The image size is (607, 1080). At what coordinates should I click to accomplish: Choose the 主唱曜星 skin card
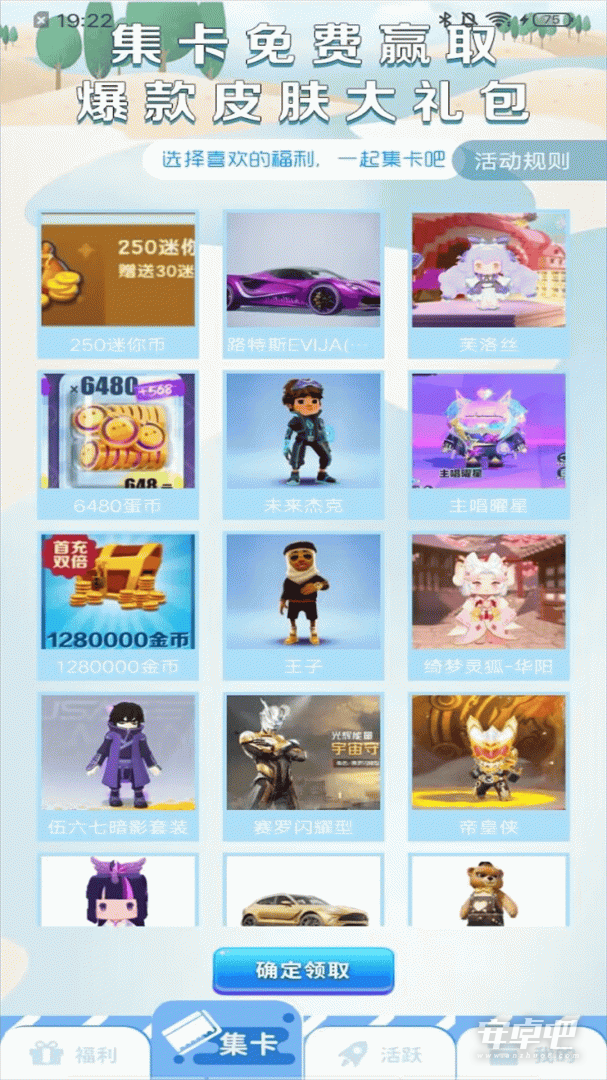(488, 445)
